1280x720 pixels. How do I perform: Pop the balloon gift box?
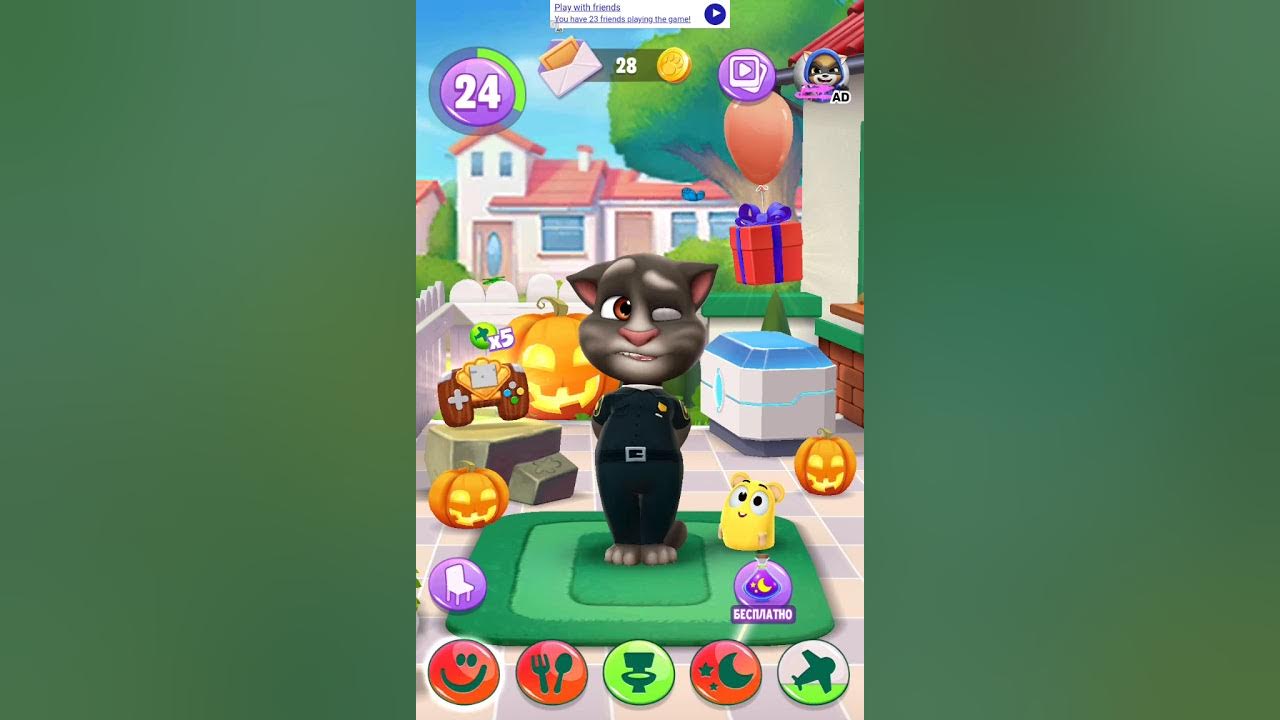click(766, 250)
